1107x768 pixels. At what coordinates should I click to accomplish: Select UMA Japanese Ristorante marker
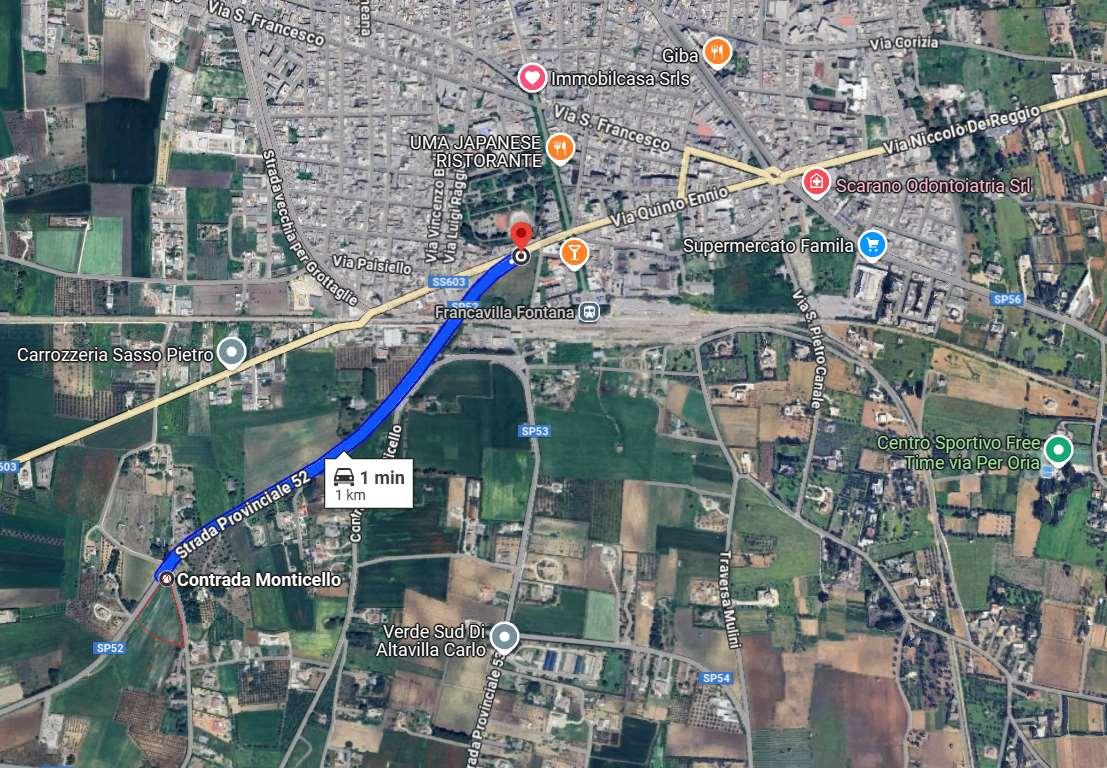coord(560,149)
